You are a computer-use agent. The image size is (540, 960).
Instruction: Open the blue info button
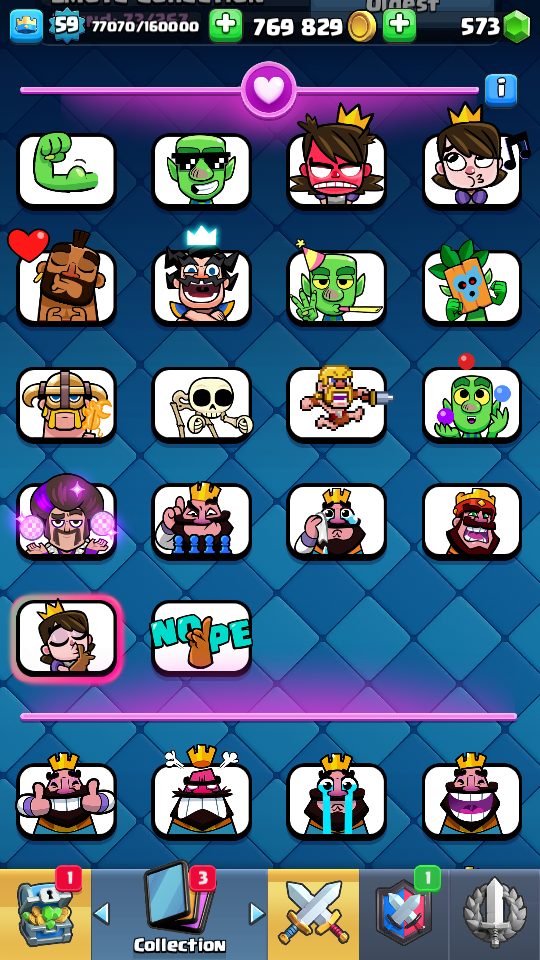tap(501, 91)
